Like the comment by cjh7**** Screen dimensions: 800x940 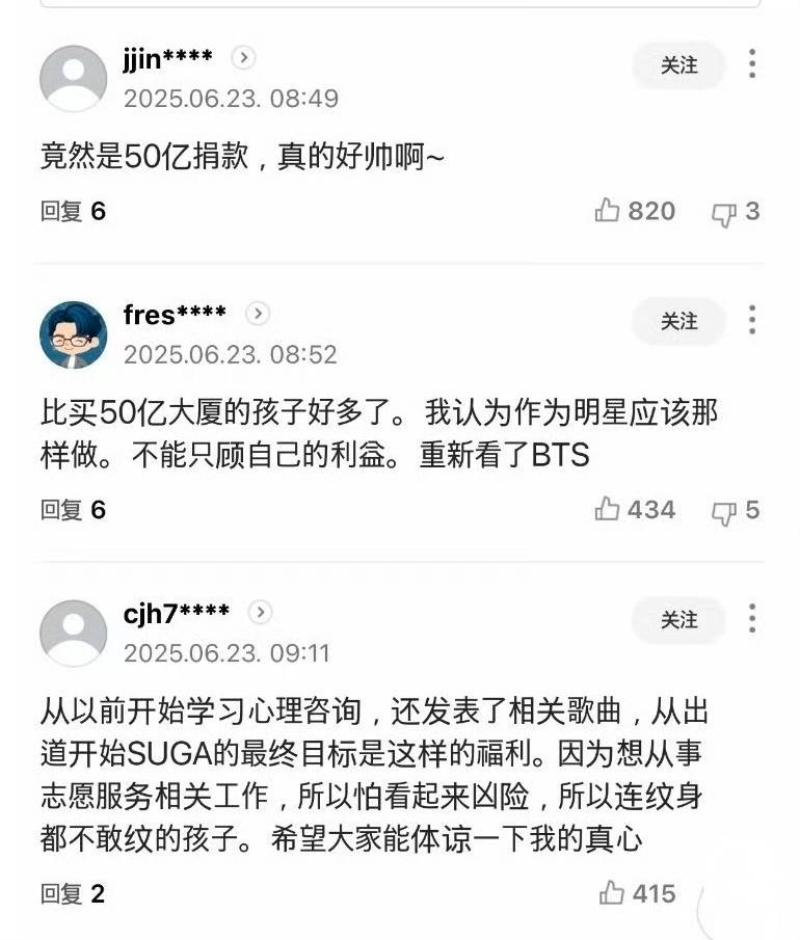612,893
